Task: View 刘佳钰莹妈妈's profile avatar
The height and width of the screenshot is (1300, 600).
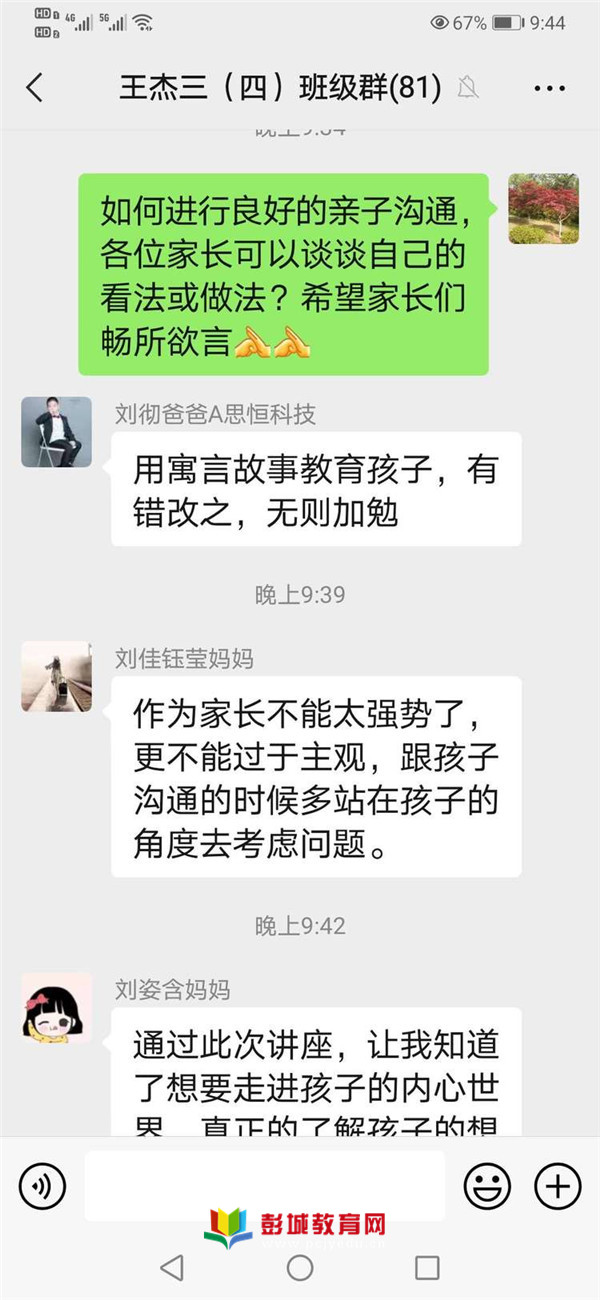Action: [56, 677]
